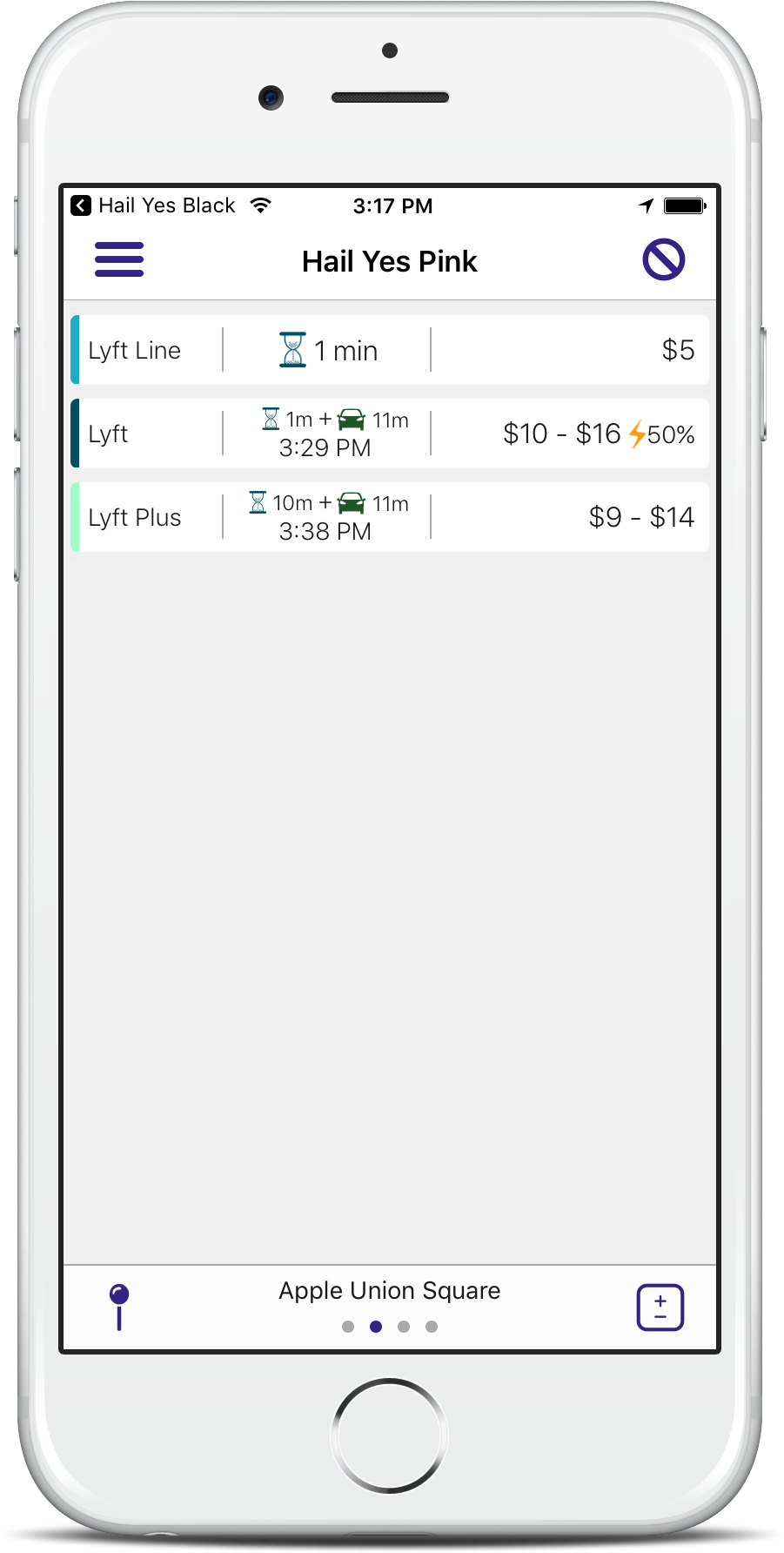Tap the location pin icon
784x1553 pixels.
pyautogui.click(x=119, y=1307)
